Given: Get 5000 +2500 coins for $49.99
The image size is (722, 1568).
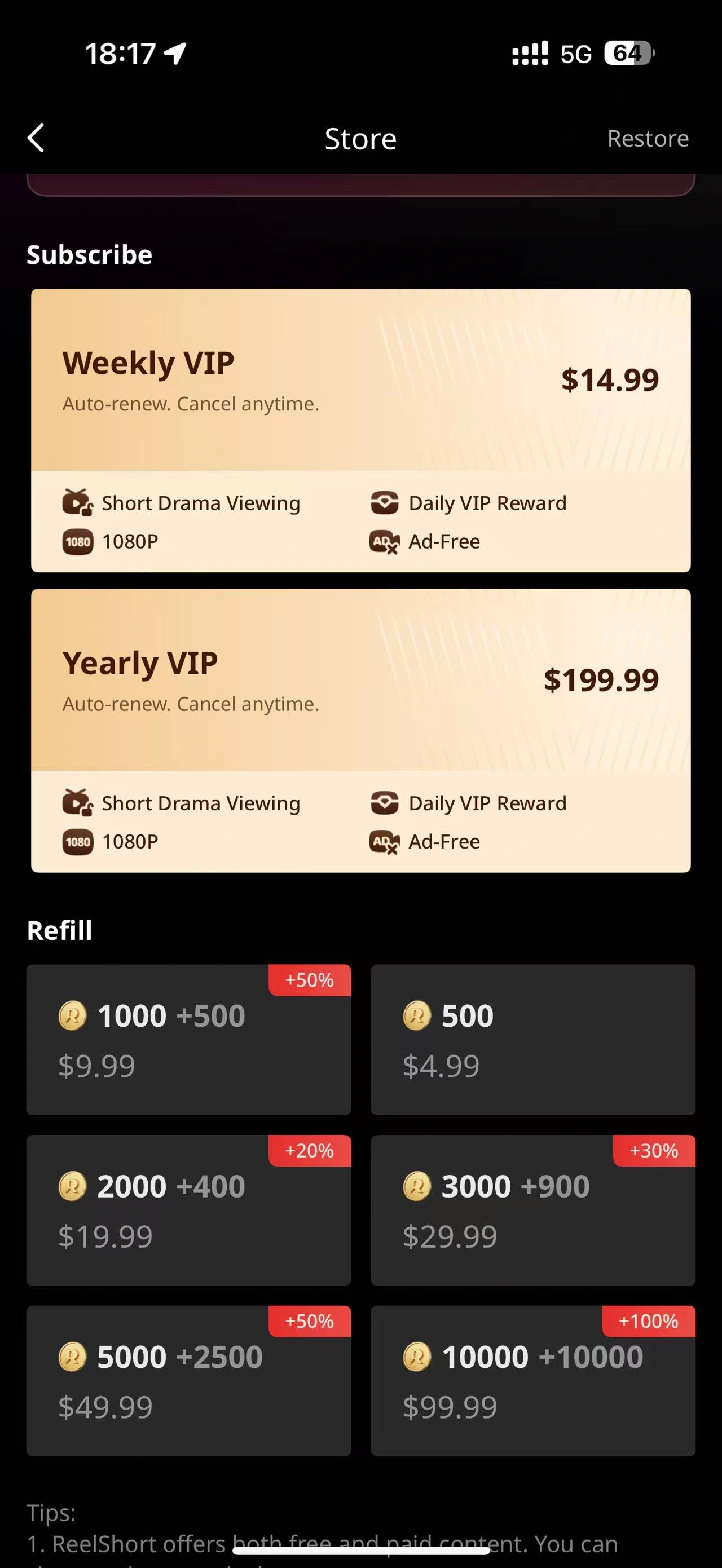Looking at the screenshot, I should [x=188, y=1380].
